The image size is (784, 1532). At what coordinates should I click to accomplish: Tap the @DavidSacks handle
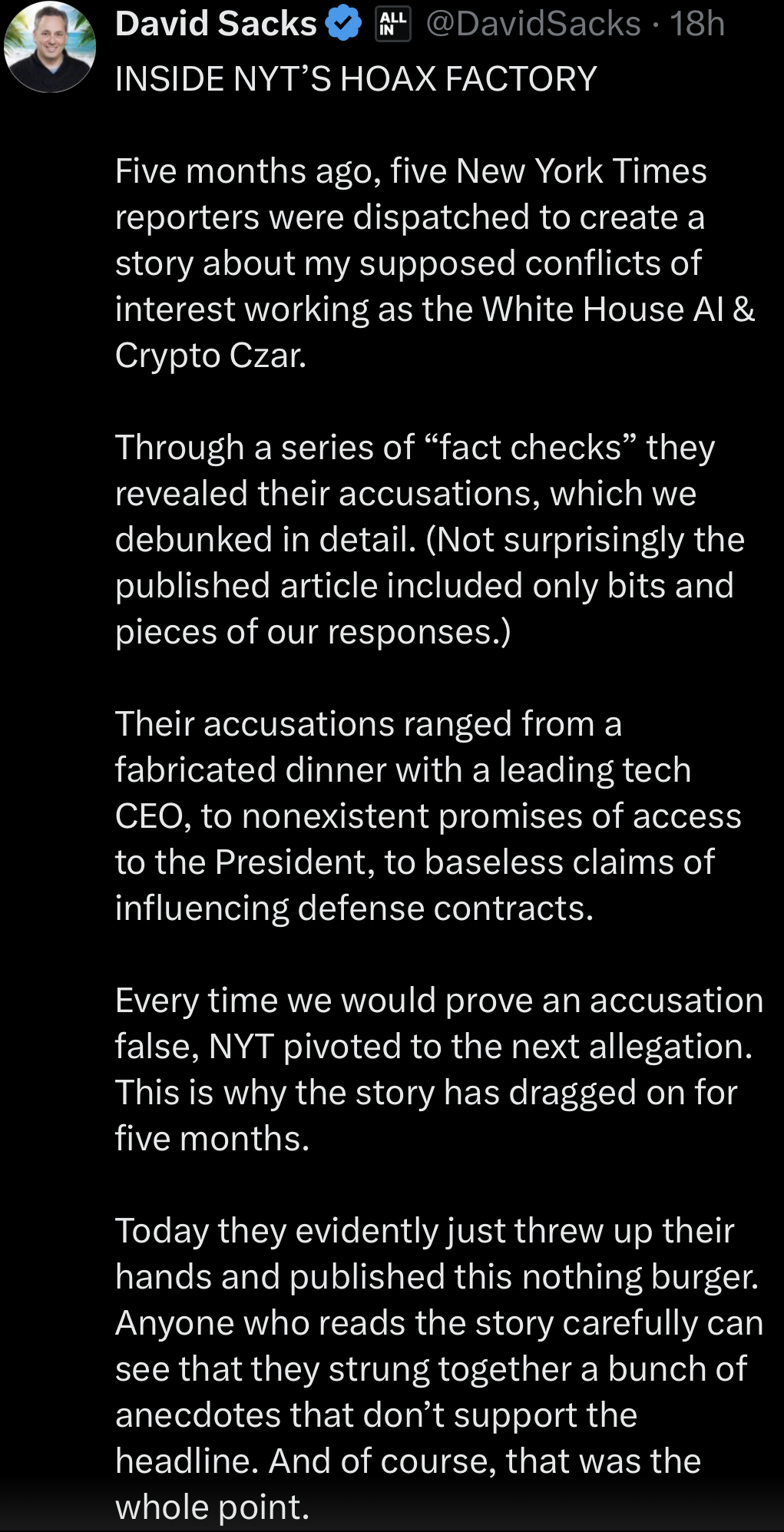[533, 25]
